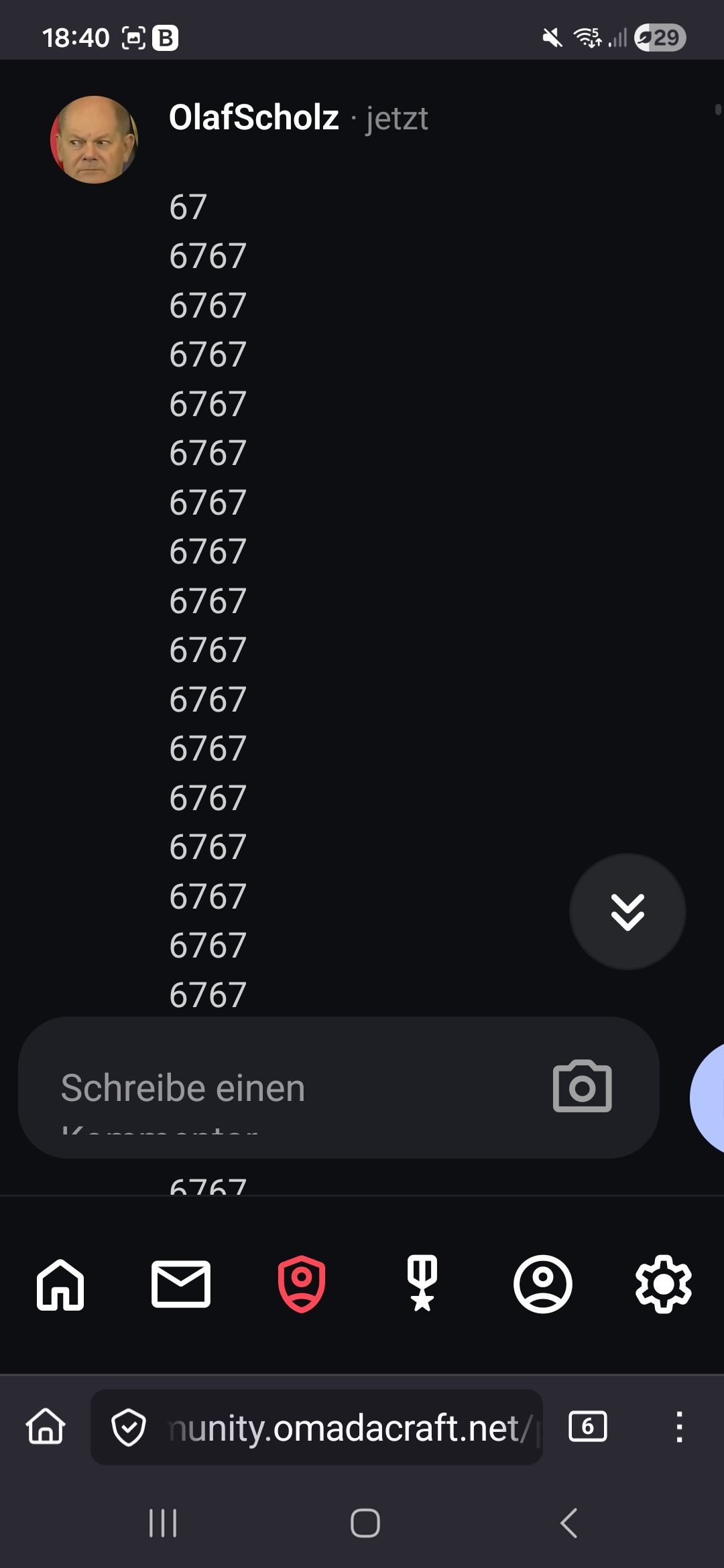Jump to bottom with double-chevron button
This screenshot has width=724, height=1568.
[627, 911]
